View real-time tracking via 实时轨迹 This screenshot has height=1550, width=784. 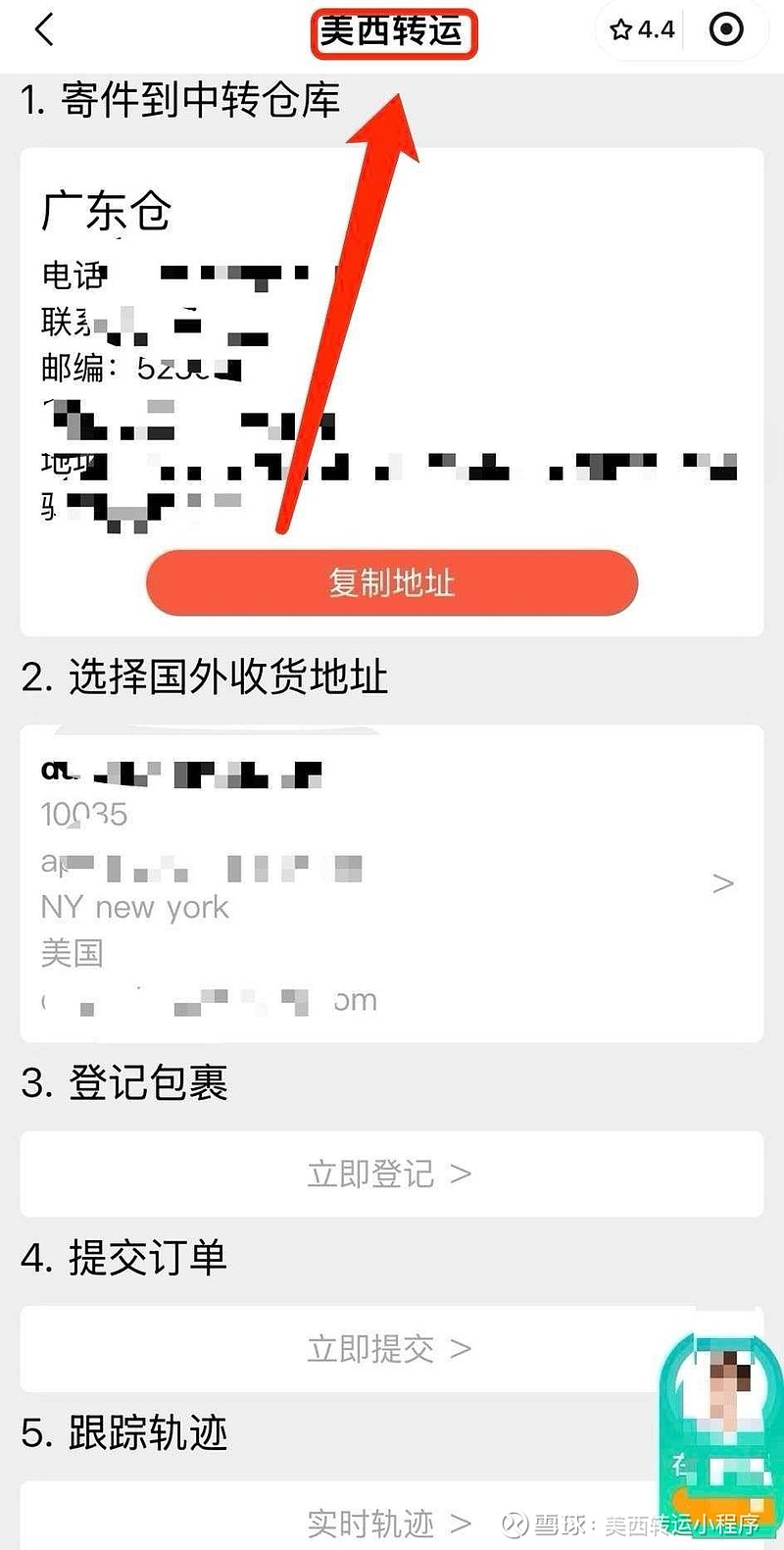pos(390,1523)
